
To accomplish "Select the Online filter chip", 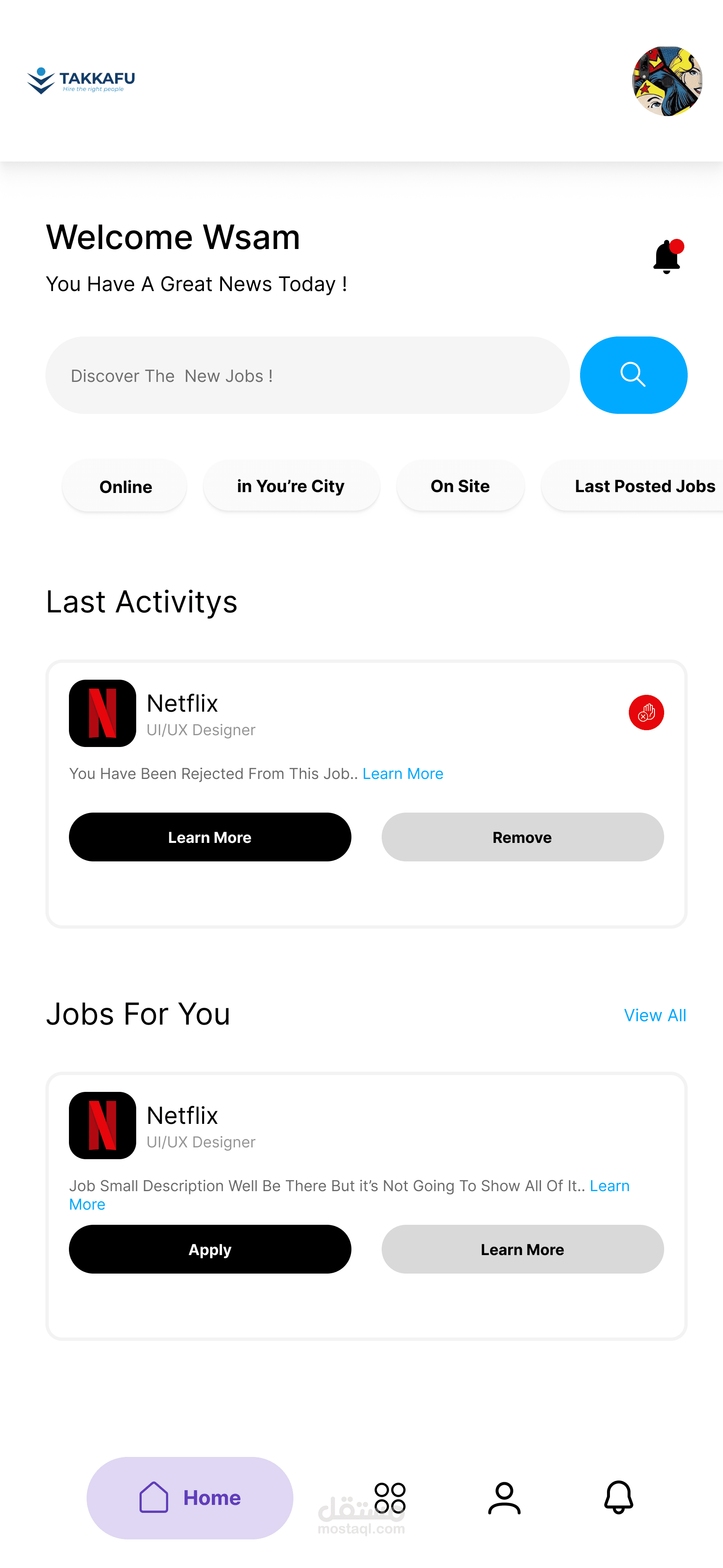I will click(125, 486).
